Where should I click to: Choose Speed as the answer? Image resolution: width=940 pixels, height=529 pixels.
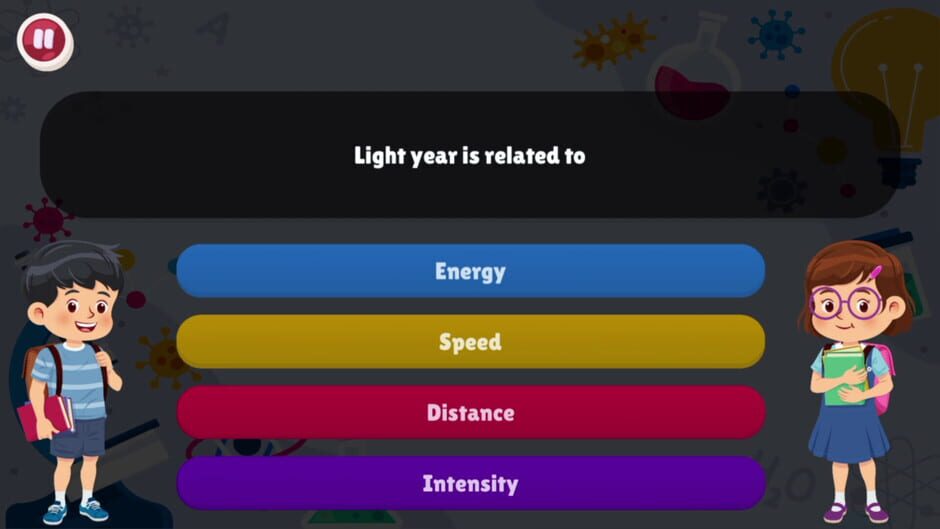[470, 342]
